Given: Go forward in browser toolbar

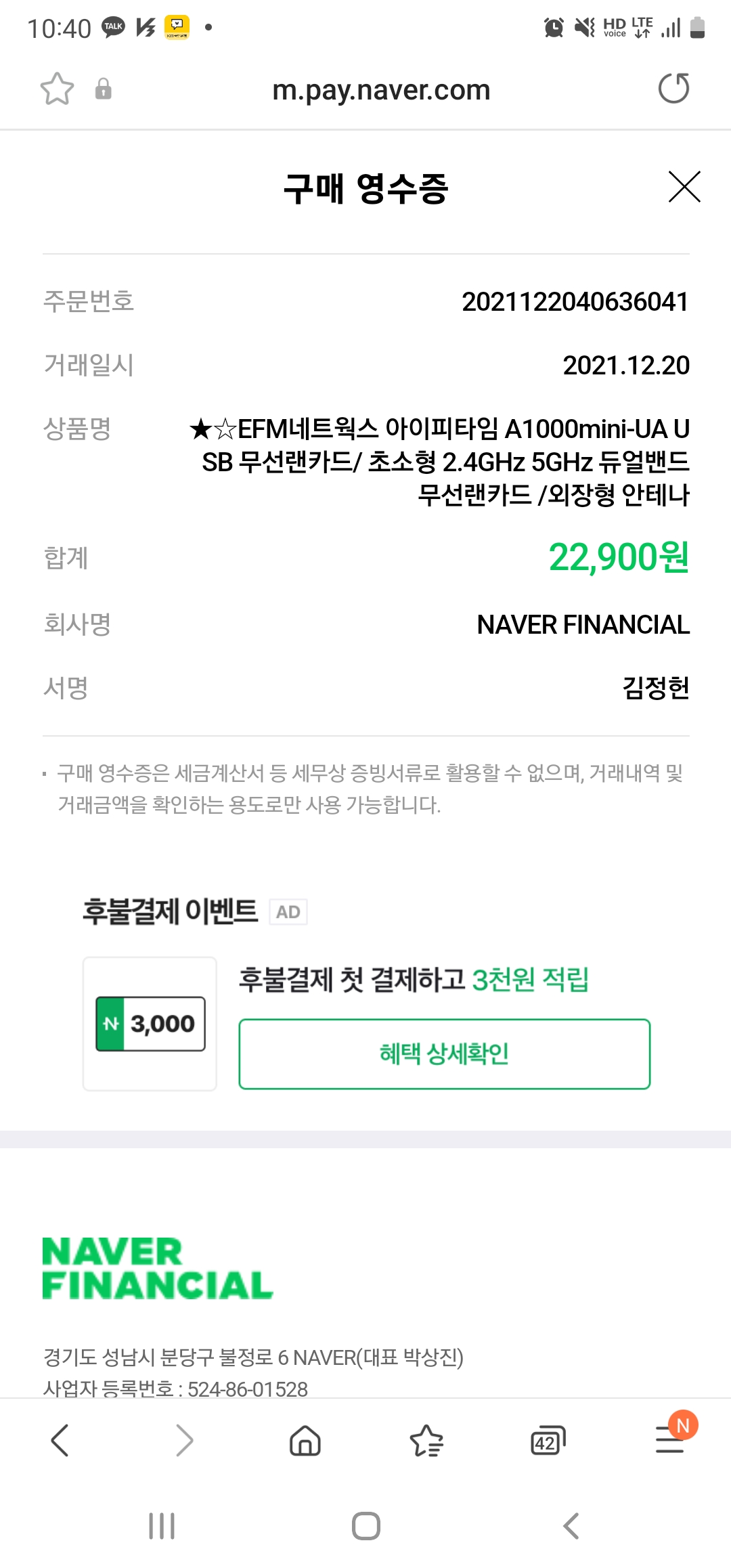Looking at the screenshot, I should [183, 1440].
